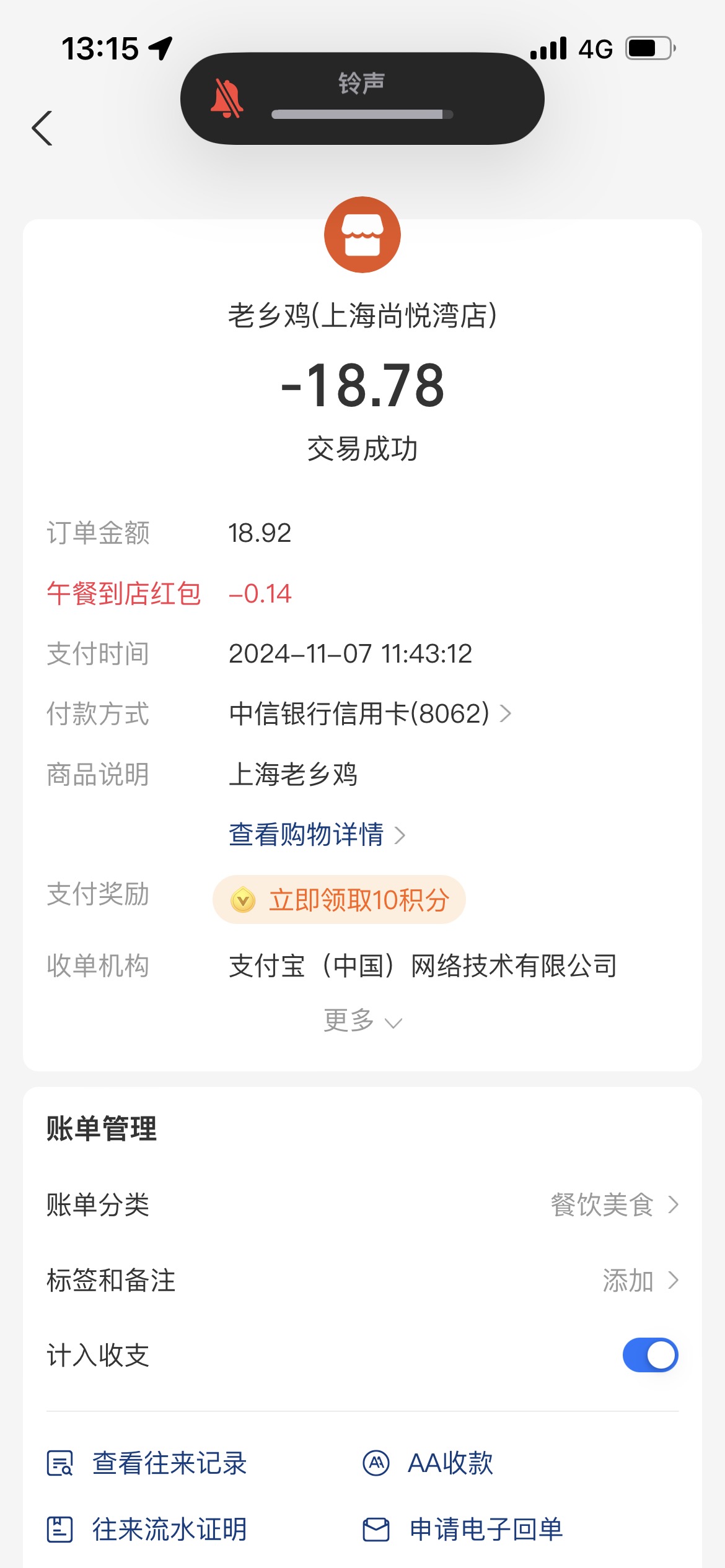Open payment method 中信银行信用卡(8062)

point(370,713)
